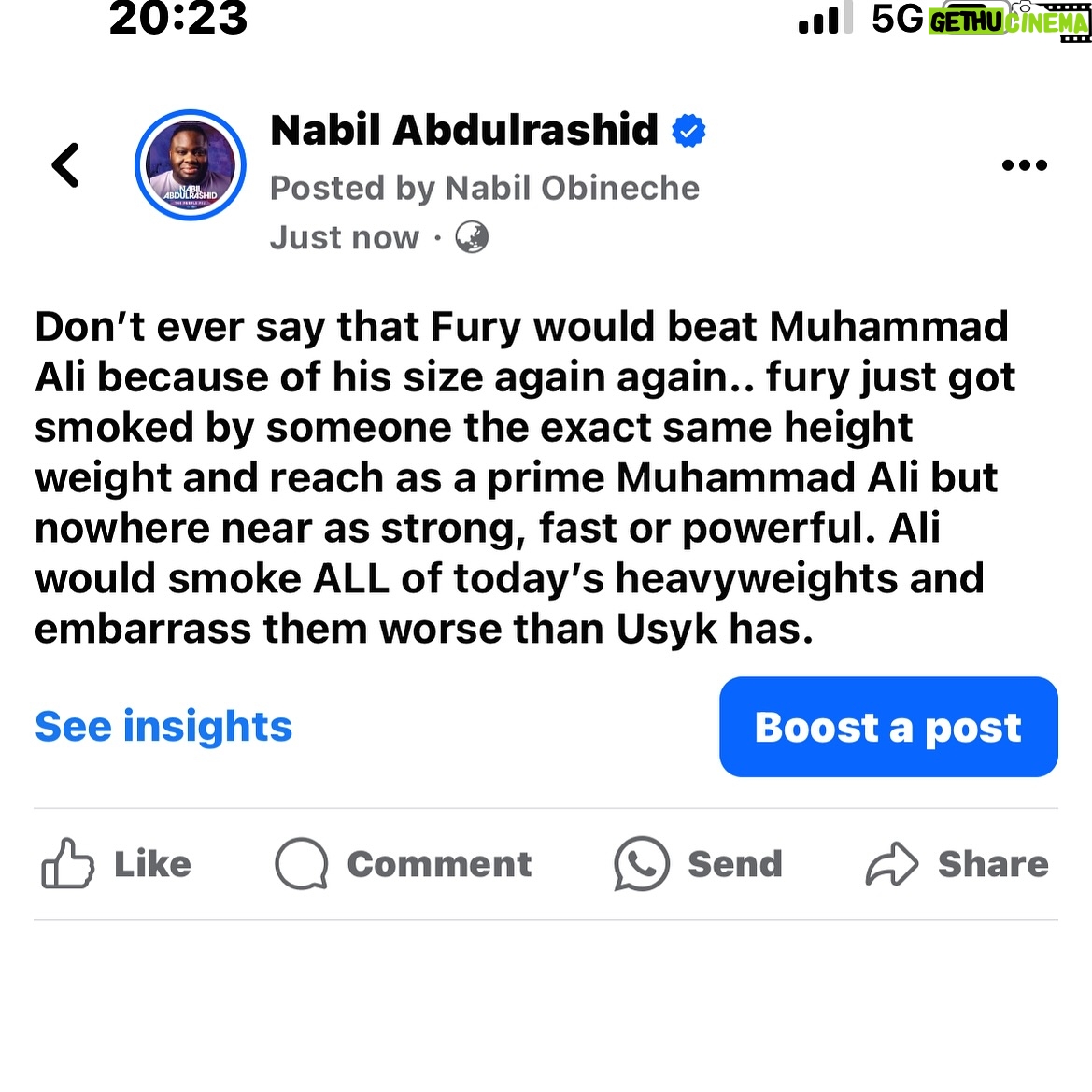Like the post about Fury and Ali
This screenshot has width=1092, height=1092.
coord(117,864)
